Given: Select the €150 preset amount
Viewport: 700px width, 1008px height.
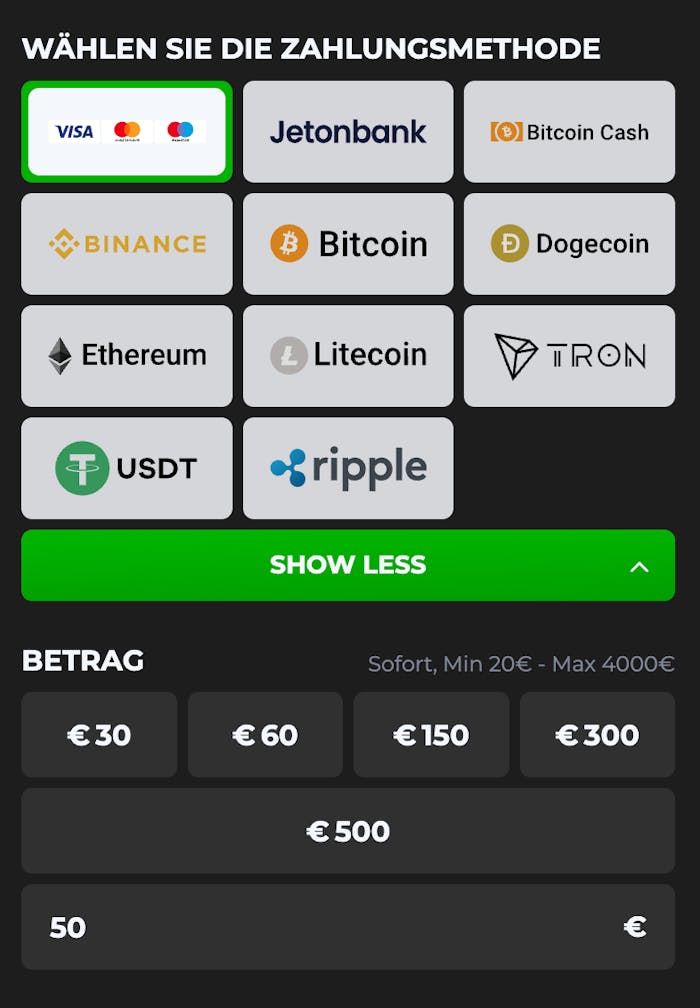Looking at the screenshot, I should click(x=431, y=735).
